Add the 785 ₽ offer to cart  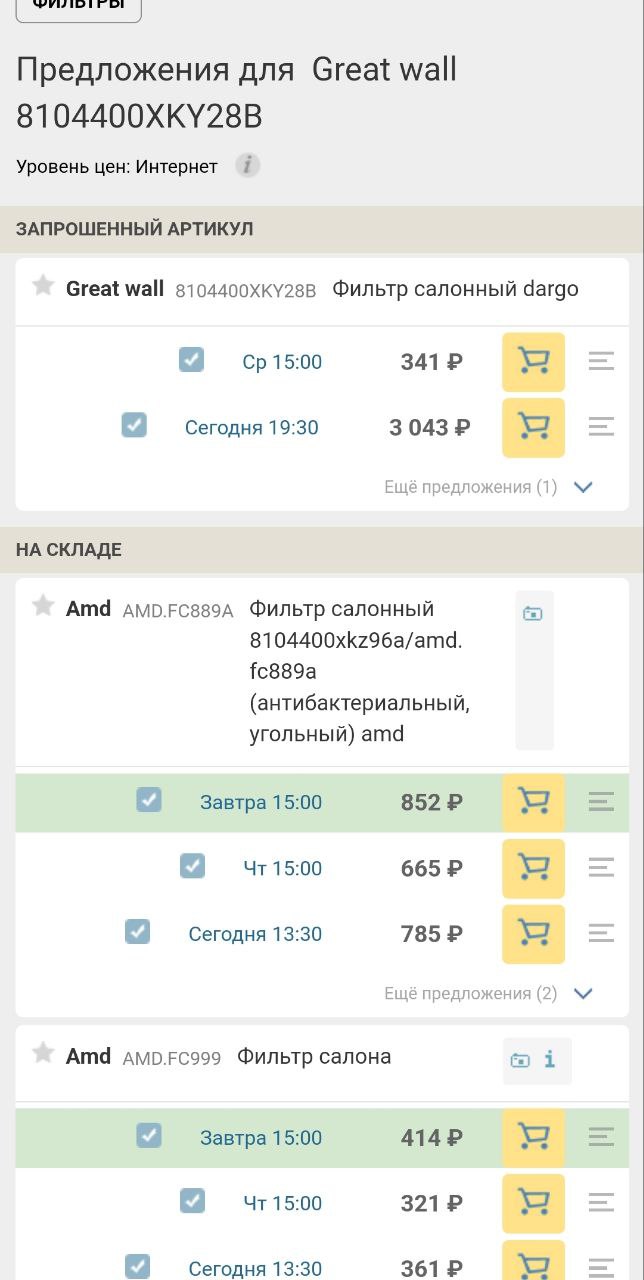(533, 934)
